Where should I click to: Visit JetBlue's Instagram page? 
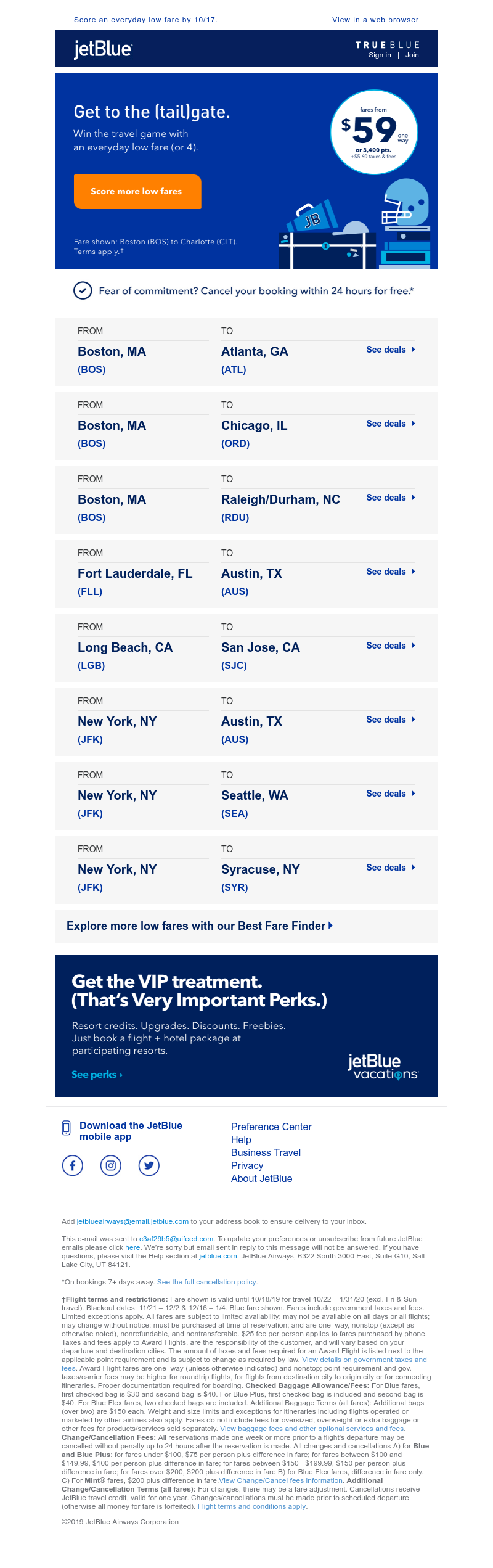[x=111, y=1165]
